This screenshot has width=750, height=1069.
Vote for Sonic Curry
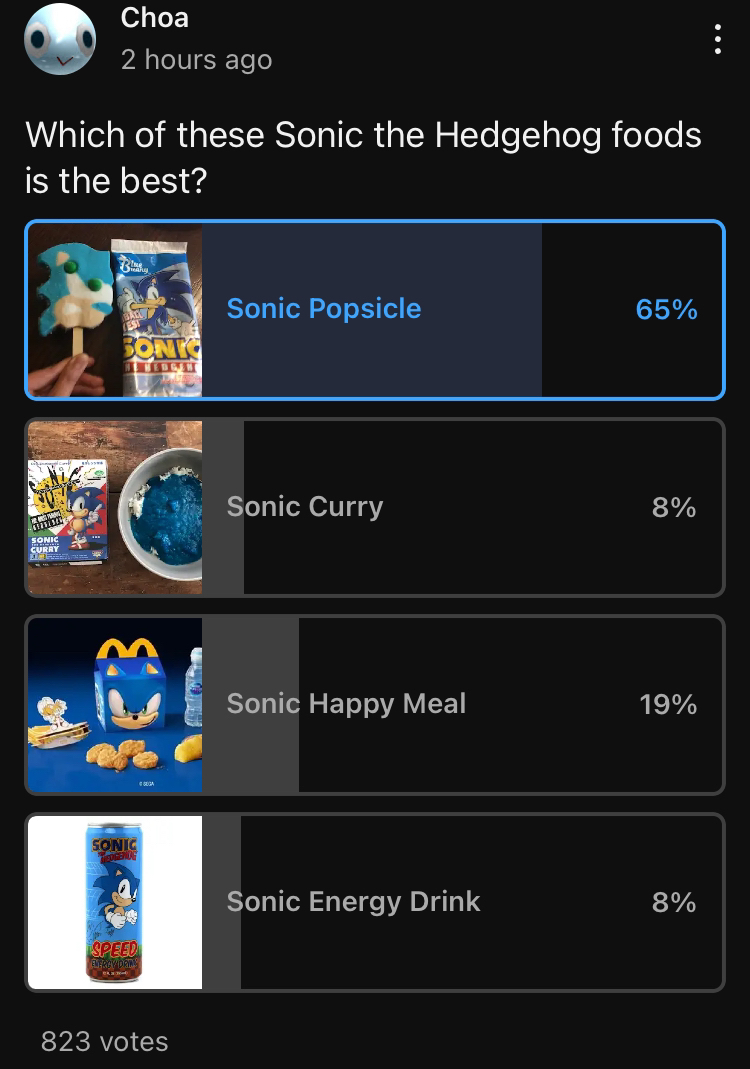[x=374, y=507]
